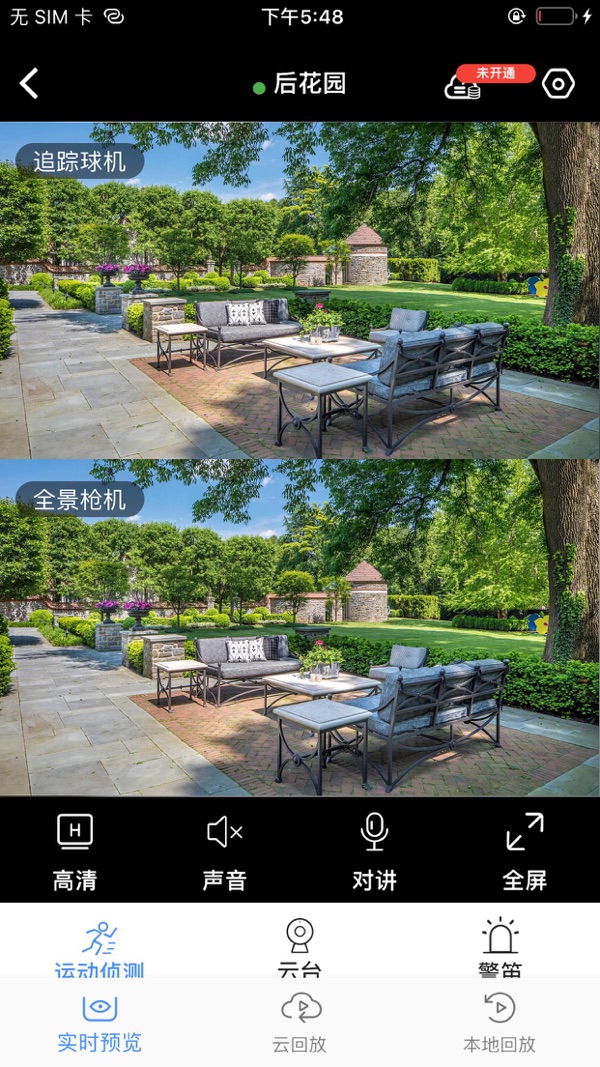Start 对讲 intercom with the microphone
The height and width of the screenshot is (1067, 600).
point(374,851)
